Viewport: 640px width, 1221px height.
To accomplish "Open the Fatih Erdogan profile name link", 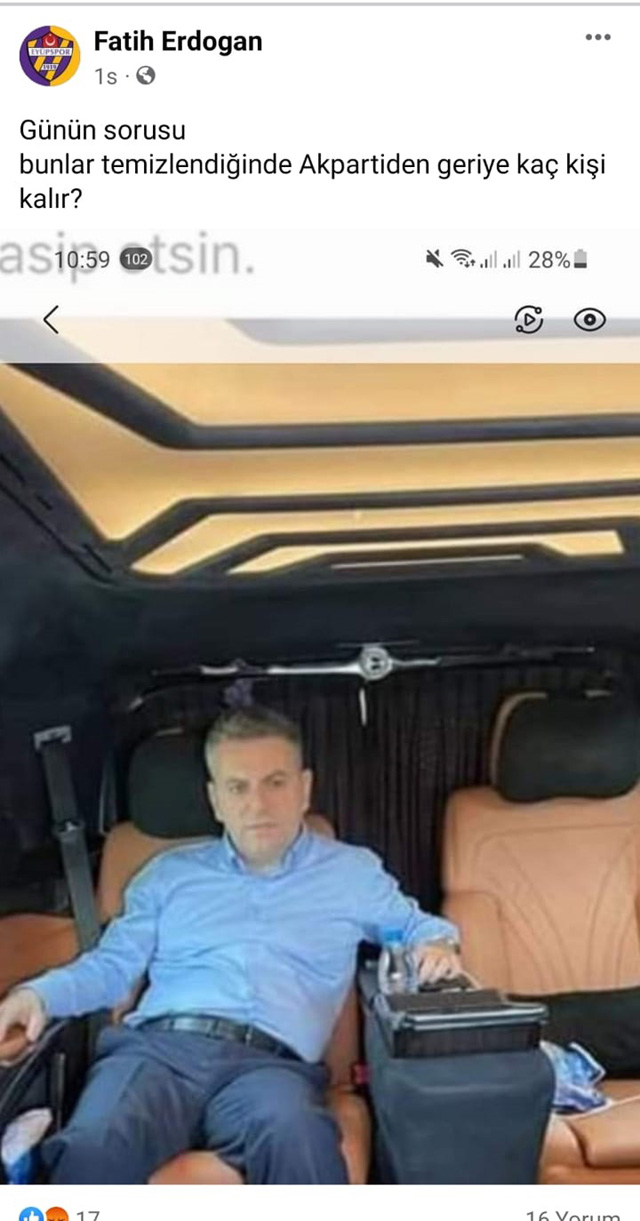I will 178,41.
